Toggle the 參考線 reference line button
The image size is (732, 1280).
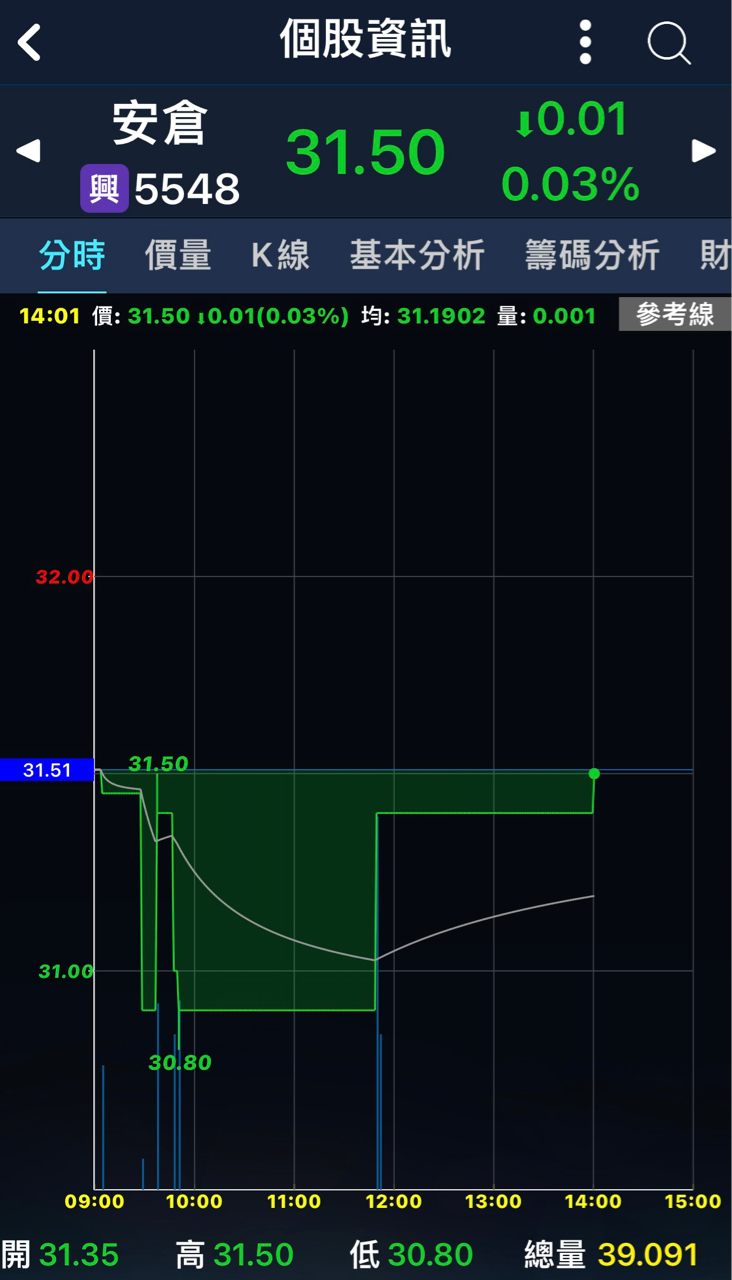(x=675, y=315)
